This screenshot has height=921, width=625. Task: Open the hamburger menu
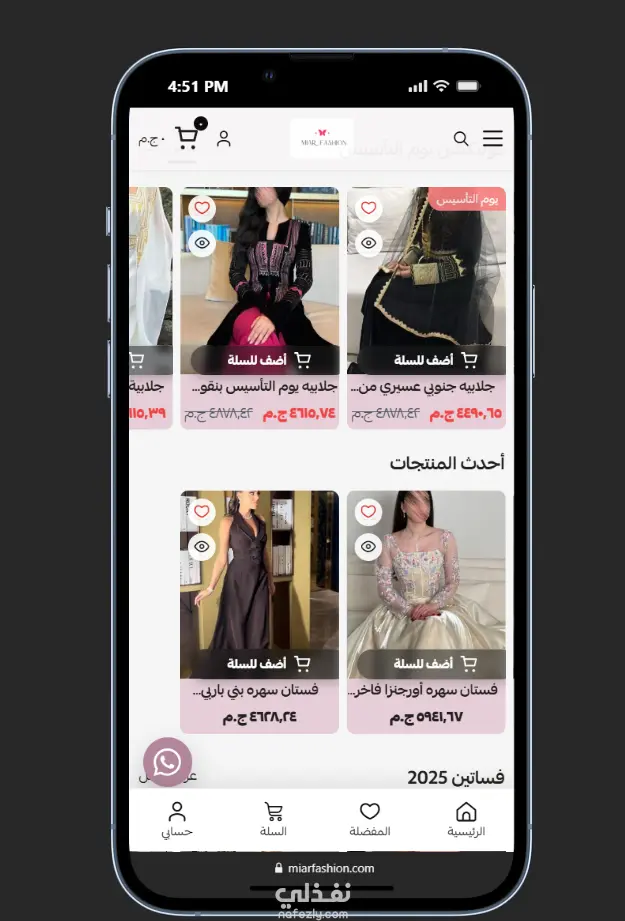click(x=492, y=138)
